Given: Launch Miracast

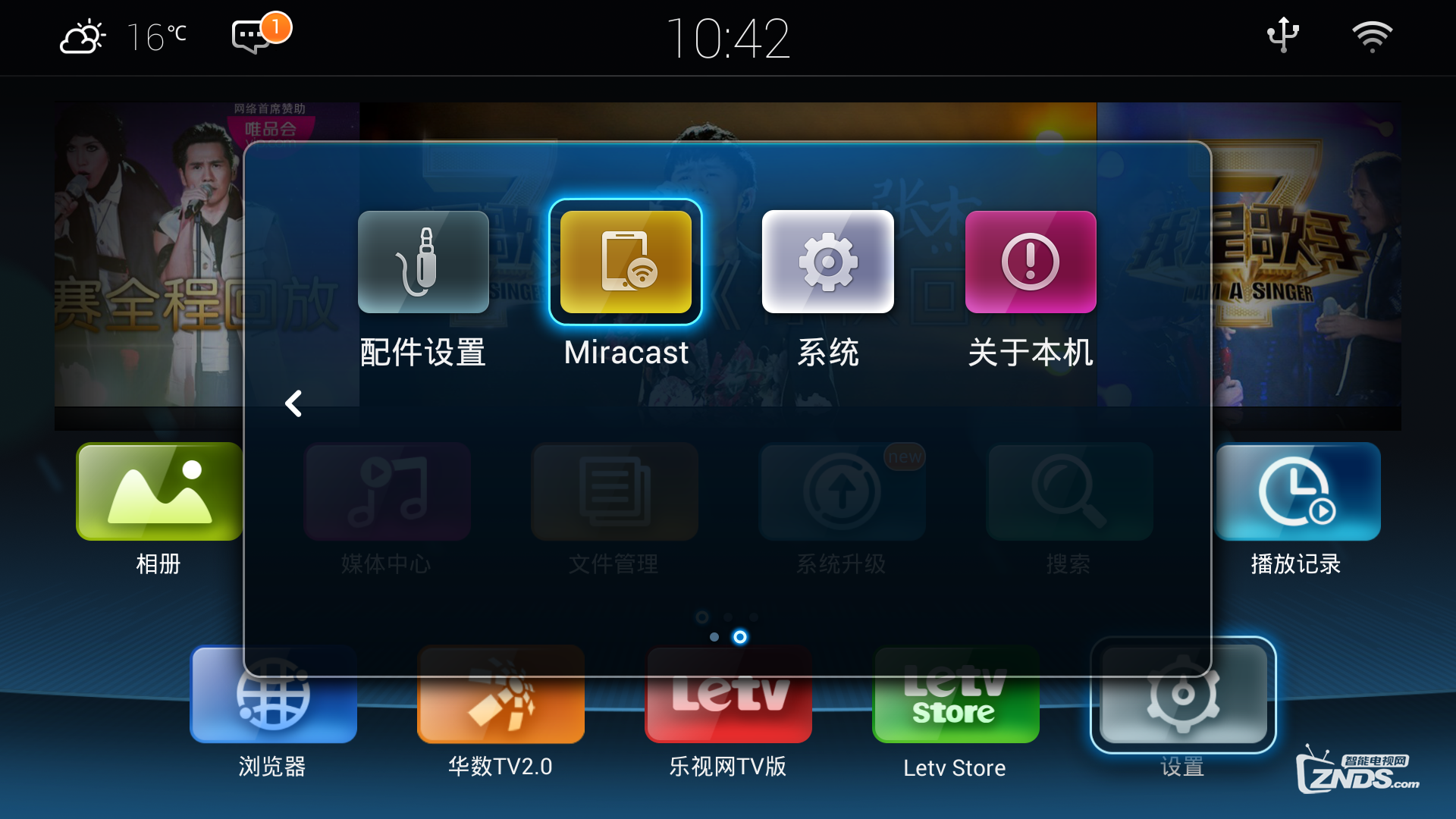Looking at the screenshot, I should (626, 262).
